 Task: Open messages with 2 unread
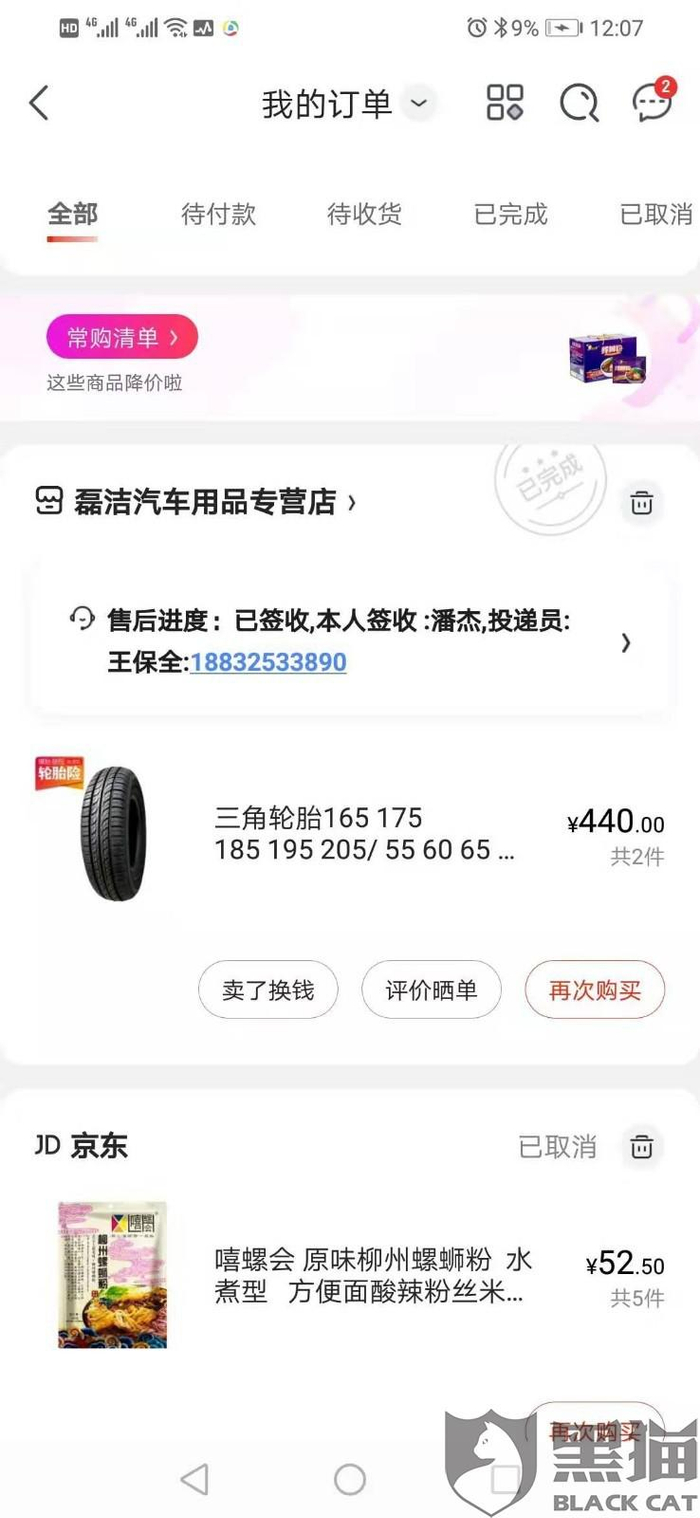(652, 102)
